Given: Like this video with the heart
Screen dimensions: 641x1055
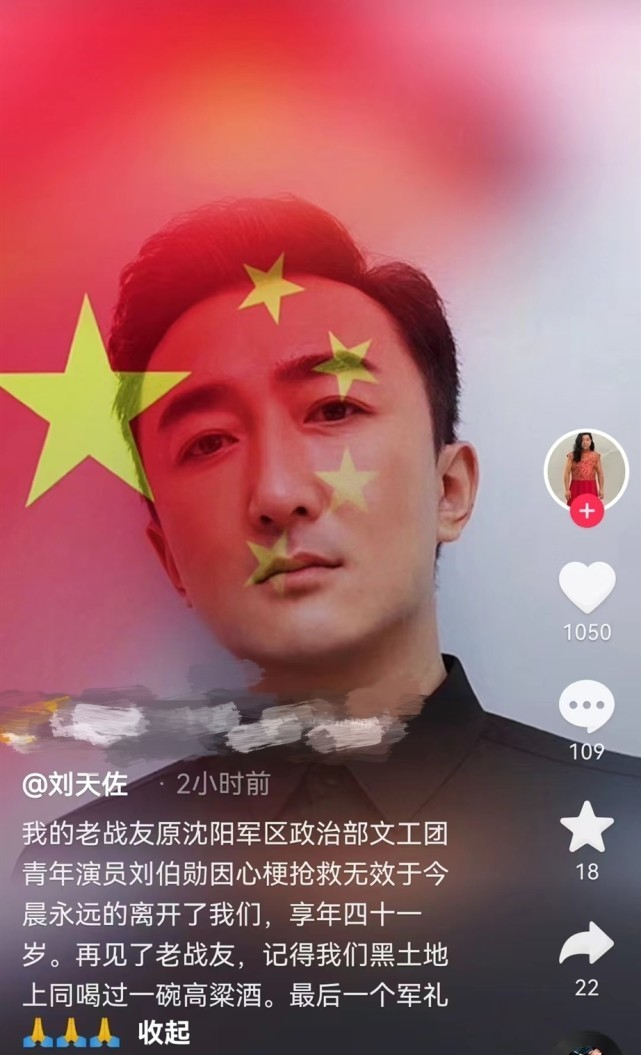Looking at the screenshot, I should pyautogui.click(x=587, y=586).
